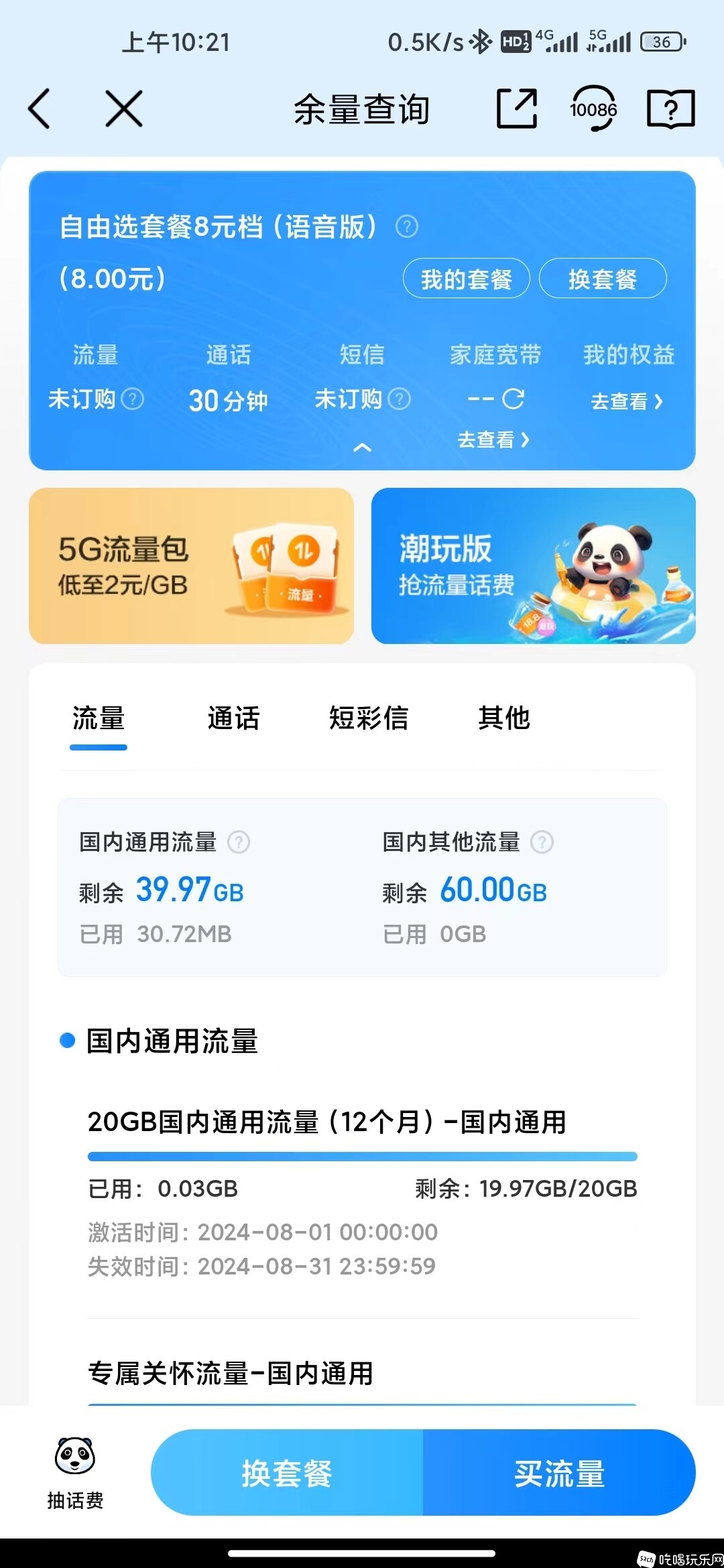The image size is (724, 1568).
Task: Open 去查看 under 我的权益
Action: 627,401
